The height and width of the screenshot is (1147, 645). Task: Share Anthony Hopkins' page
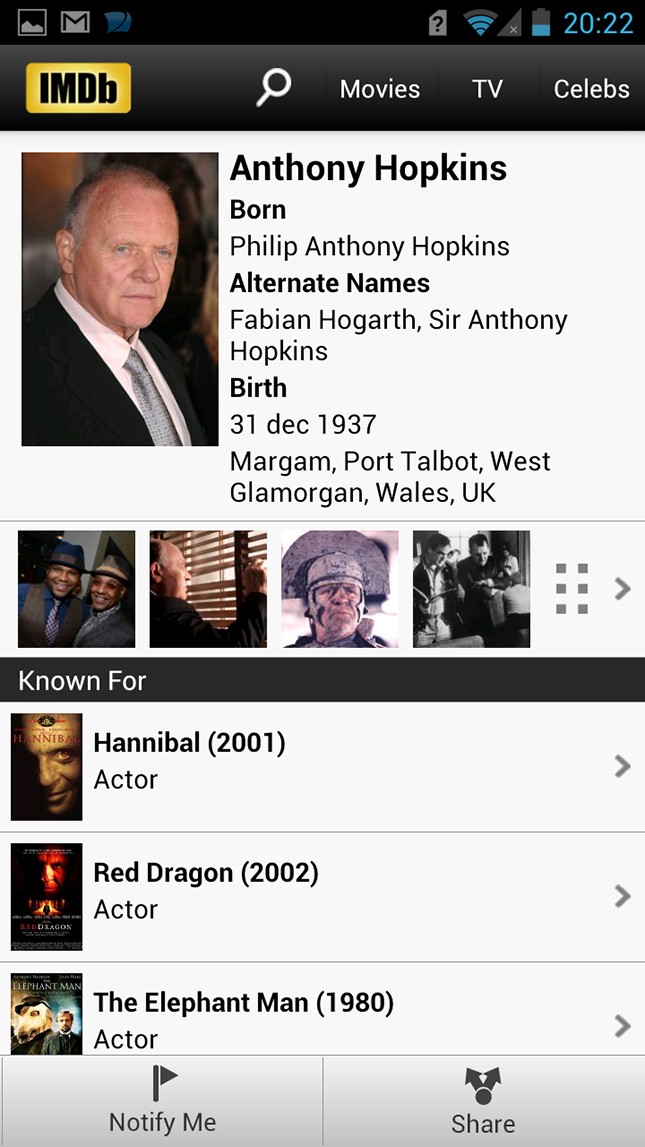483,1101
